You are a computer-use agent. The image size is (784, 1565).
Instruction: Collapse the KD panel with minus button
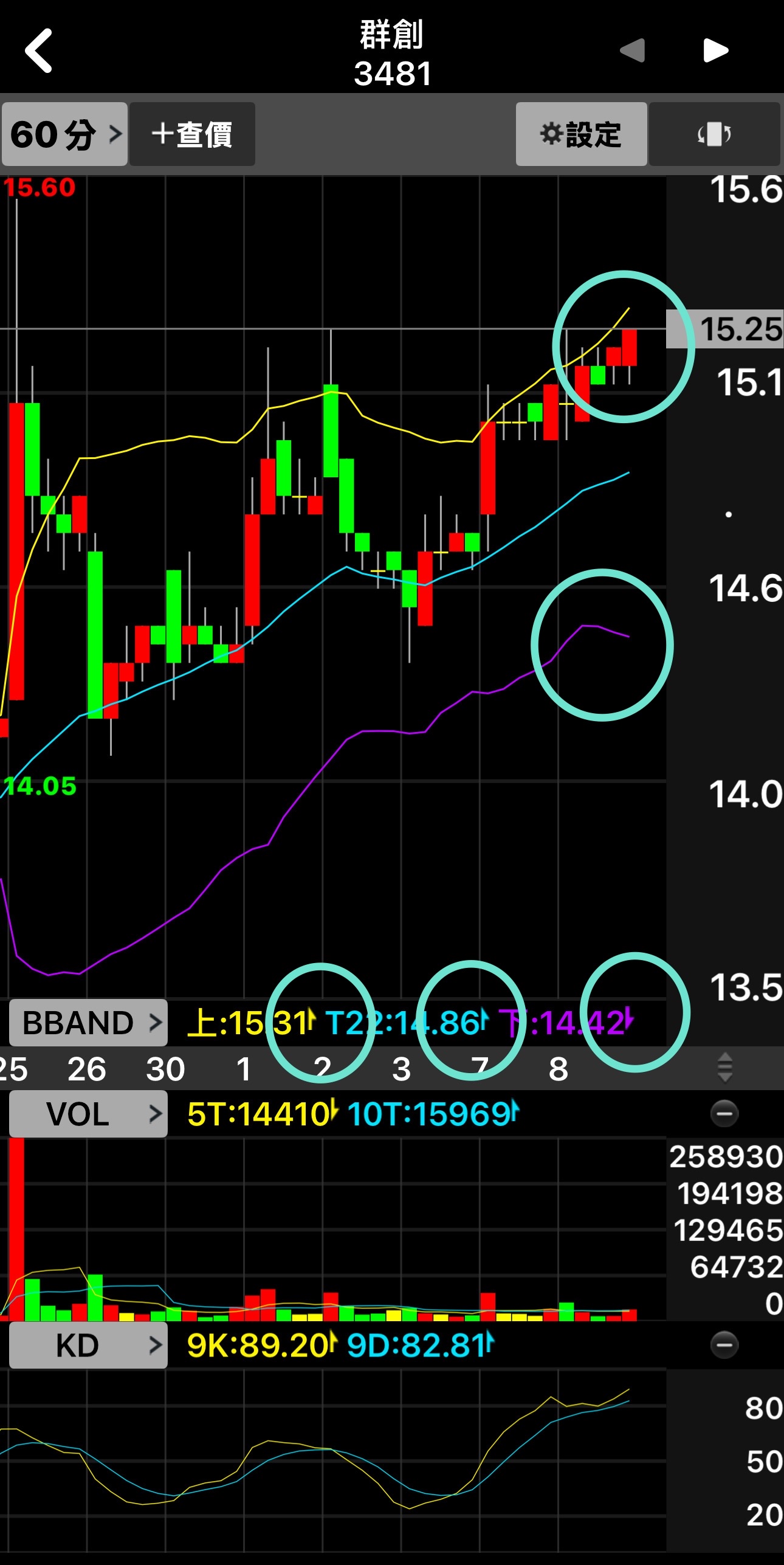pos(724,1346)
